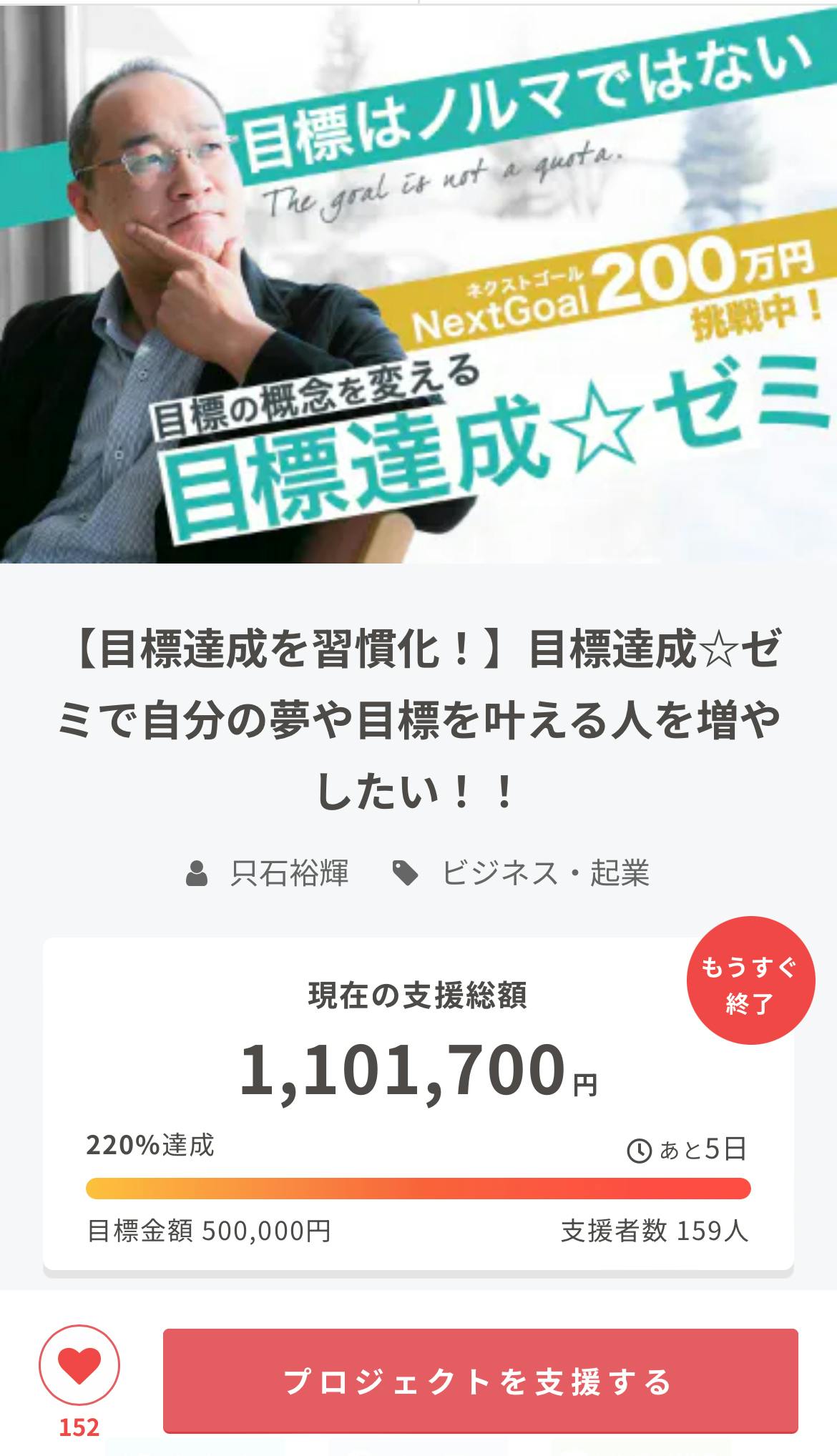Open project owner 只石裕輝's profile
Viewport: 837px width, 1456px height.
click(x=288, y=873)
